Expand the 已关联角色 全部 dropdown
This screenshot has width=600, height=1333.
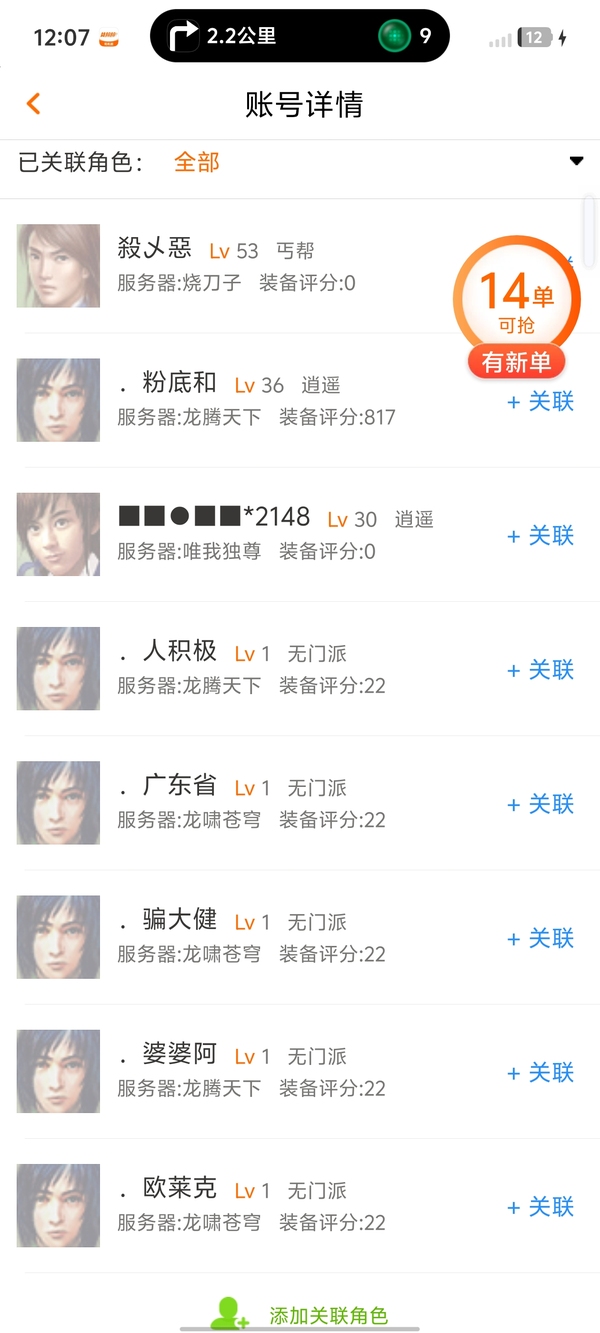576,161
